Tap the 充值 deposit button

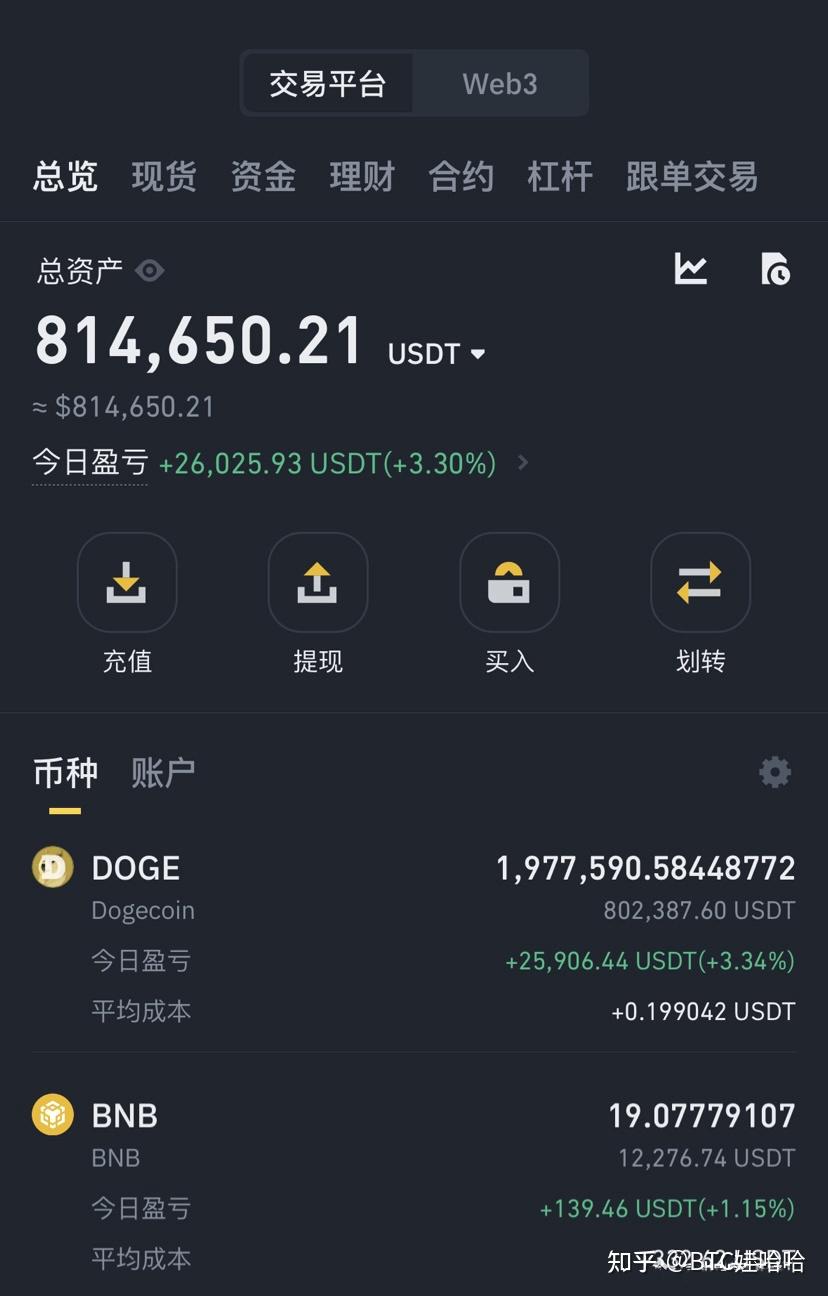tap(127, 583)
